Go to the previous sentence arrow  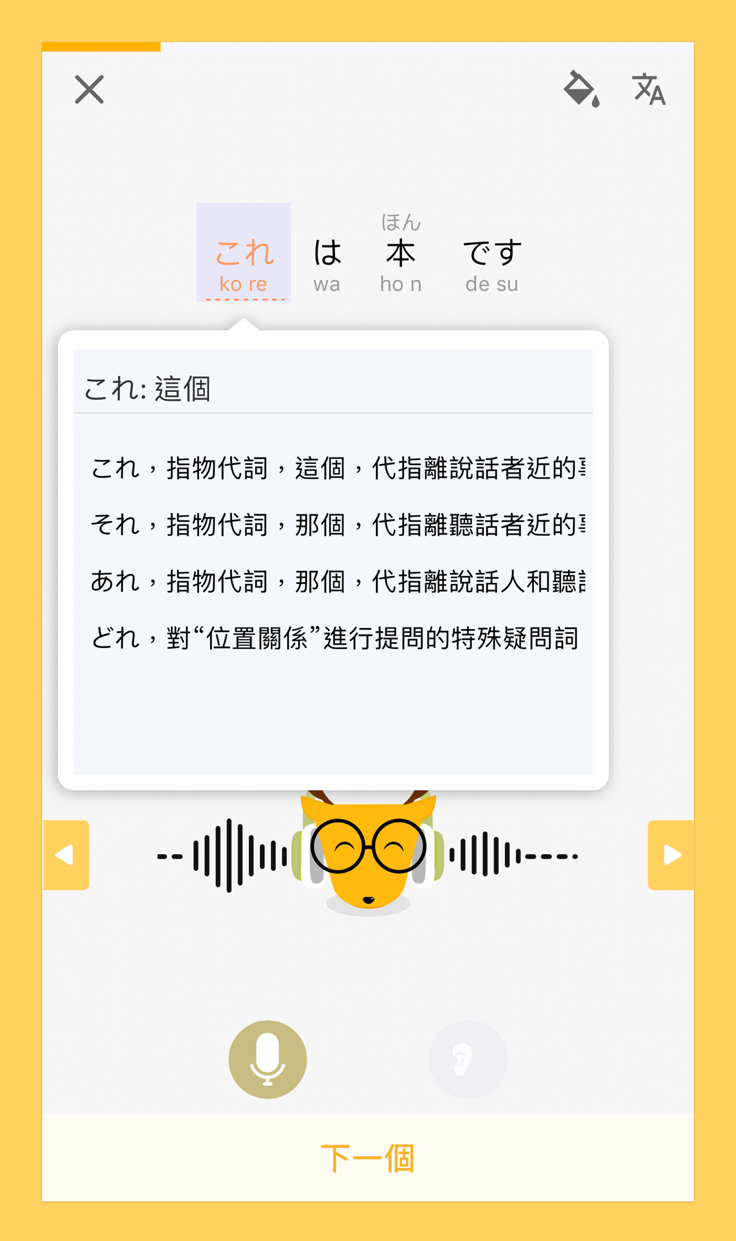point(66,855)
